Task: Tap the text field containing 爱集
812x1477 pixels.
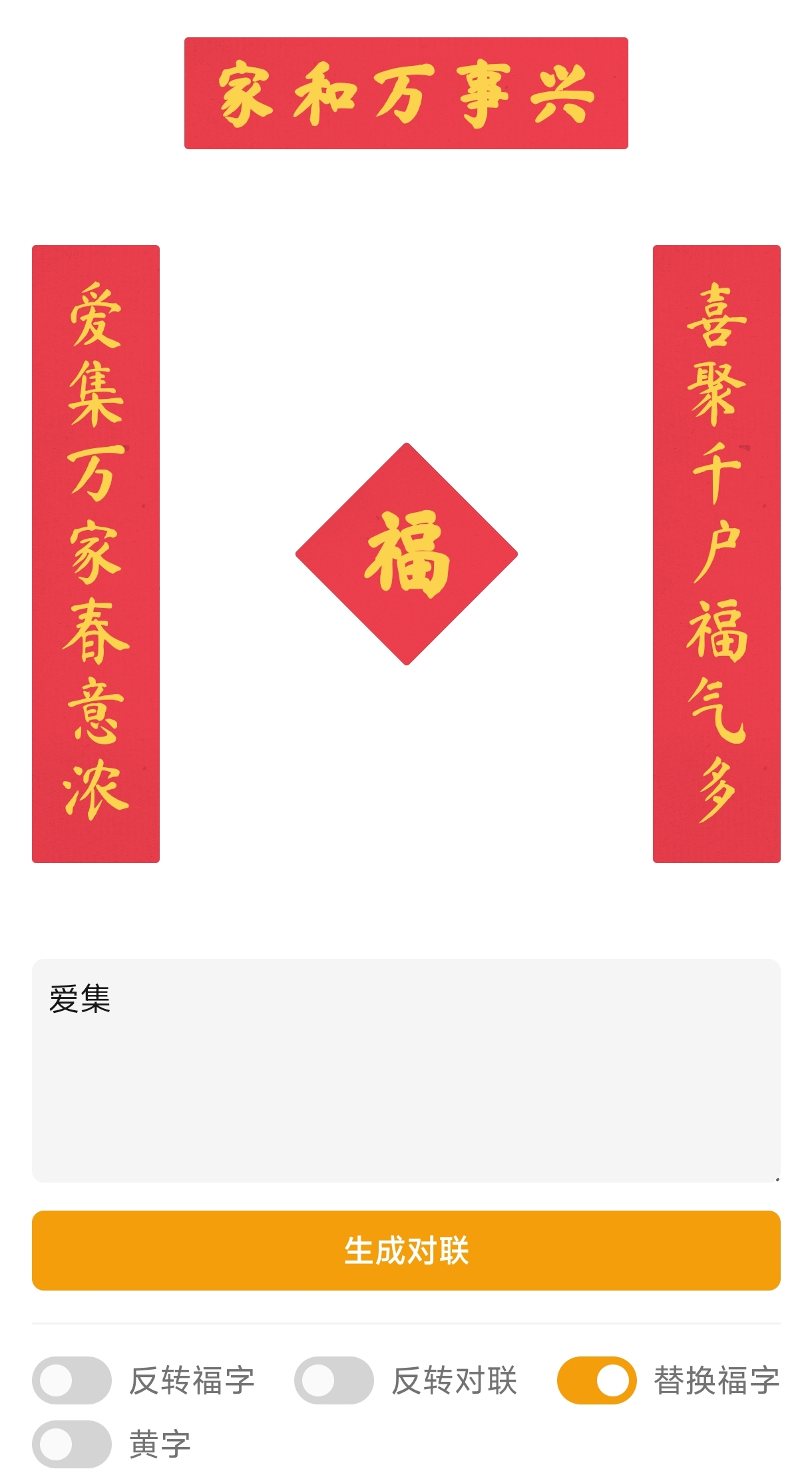Action: click(x=406, y=1069)
